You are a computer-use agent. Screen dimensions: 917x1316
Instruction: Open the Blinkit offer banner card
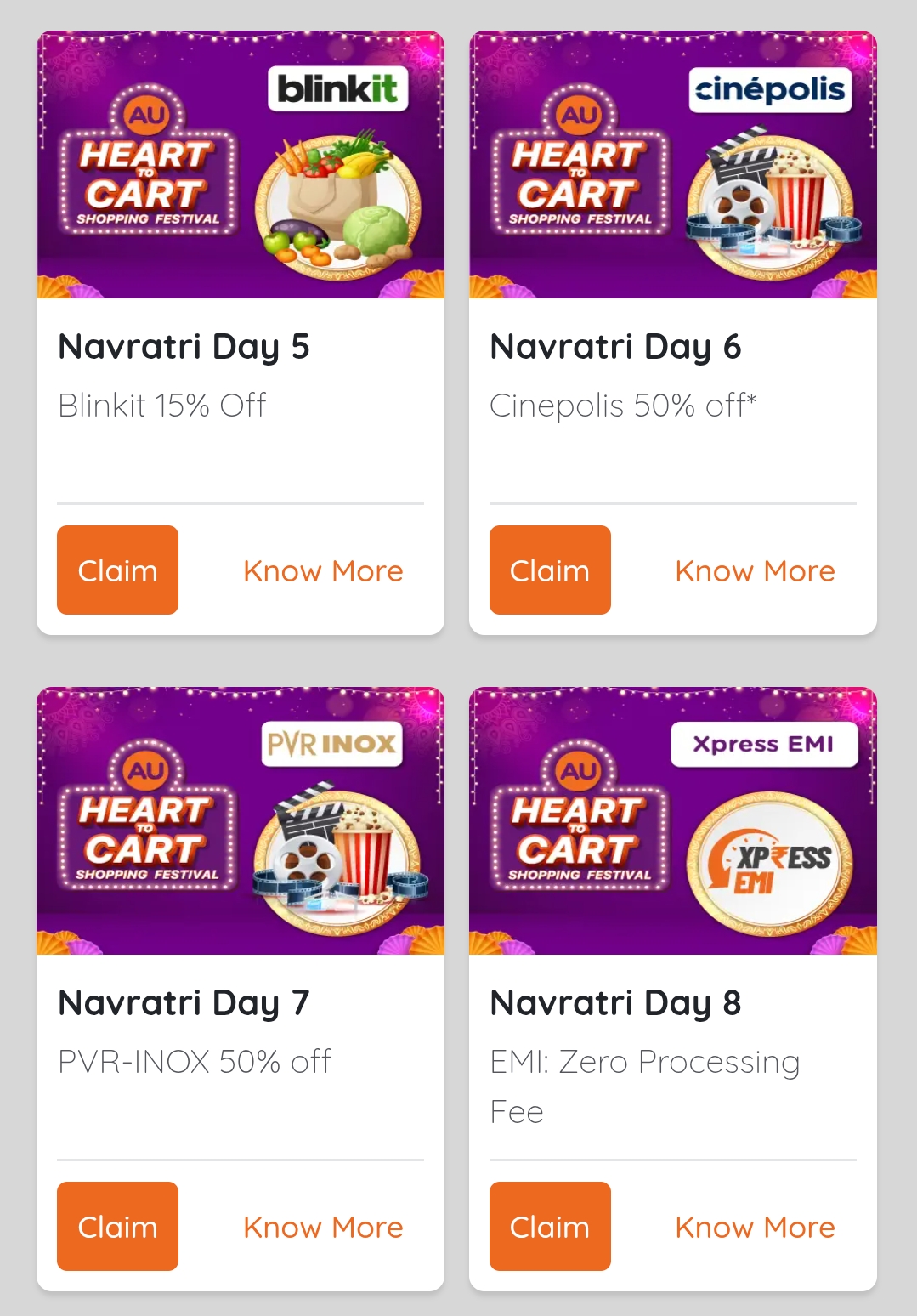241,165
